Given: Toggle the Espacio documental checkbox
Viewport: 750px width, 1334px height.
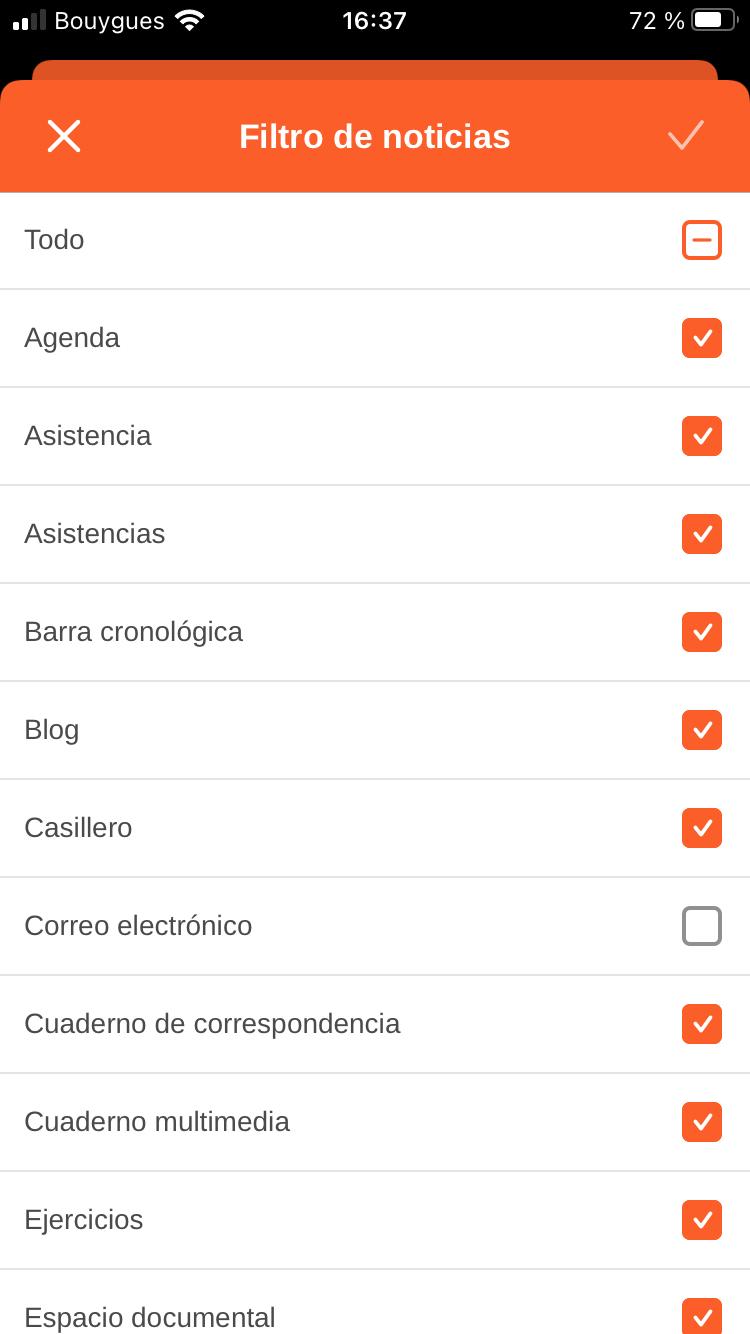Looking at the screenshot, I should 702,1314.
